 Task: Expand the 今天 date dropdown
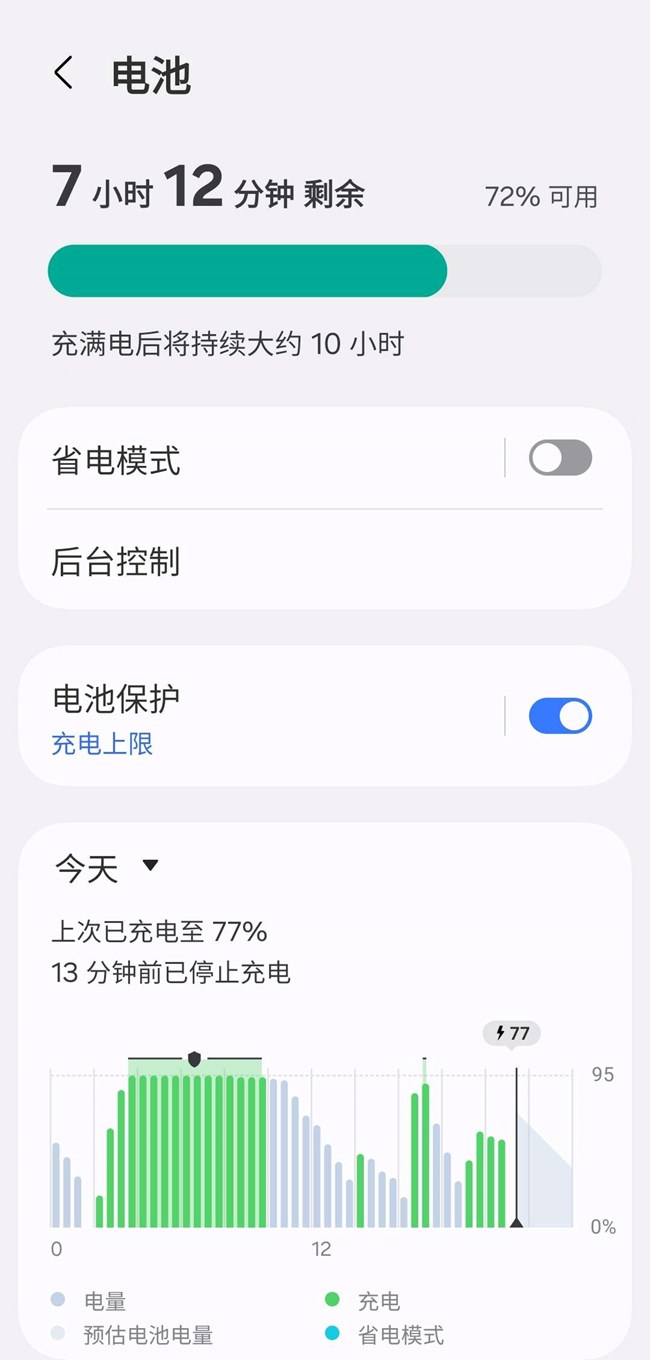pyautogui.click(x=108, y=868)
